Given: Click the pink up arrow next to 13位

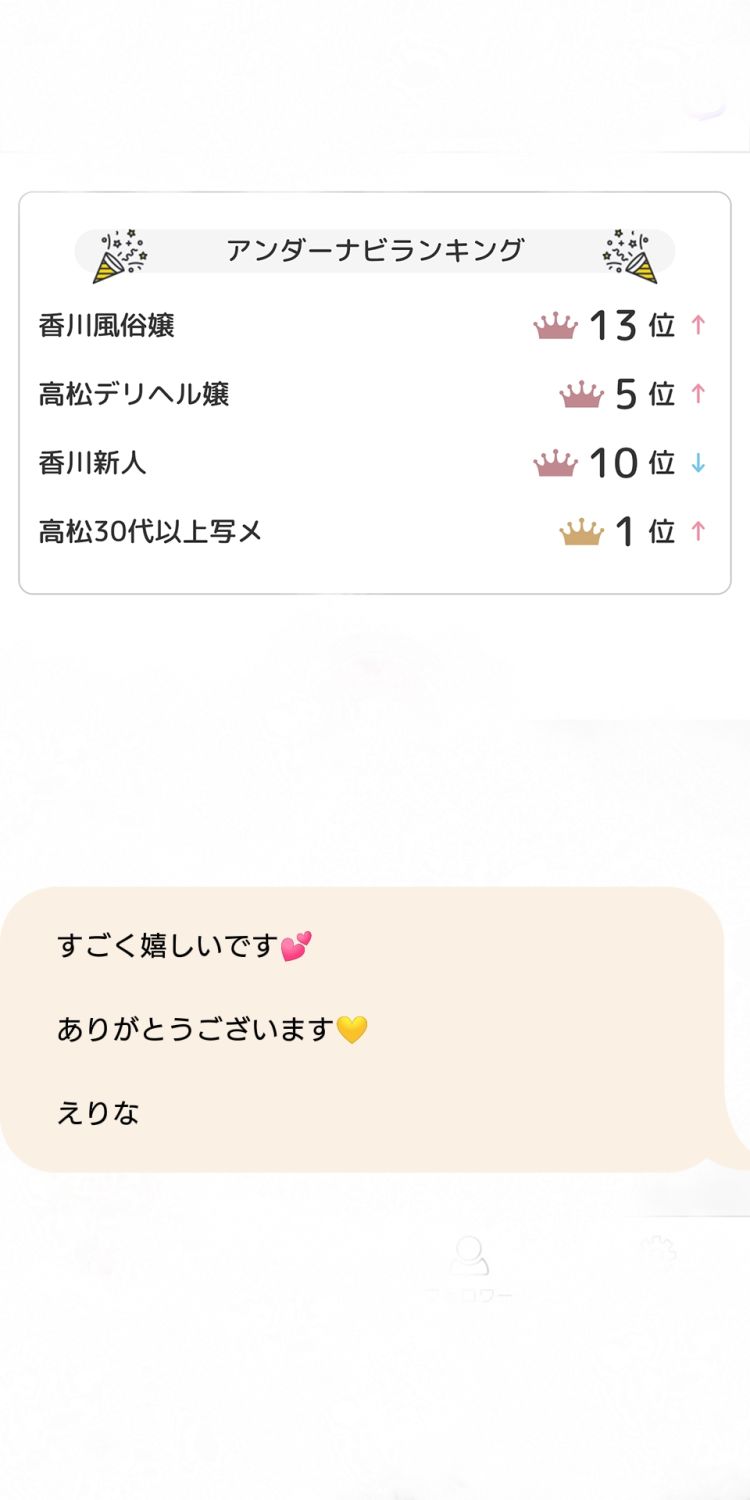Looking at the screenshot, I should click(x=699, y=325).
